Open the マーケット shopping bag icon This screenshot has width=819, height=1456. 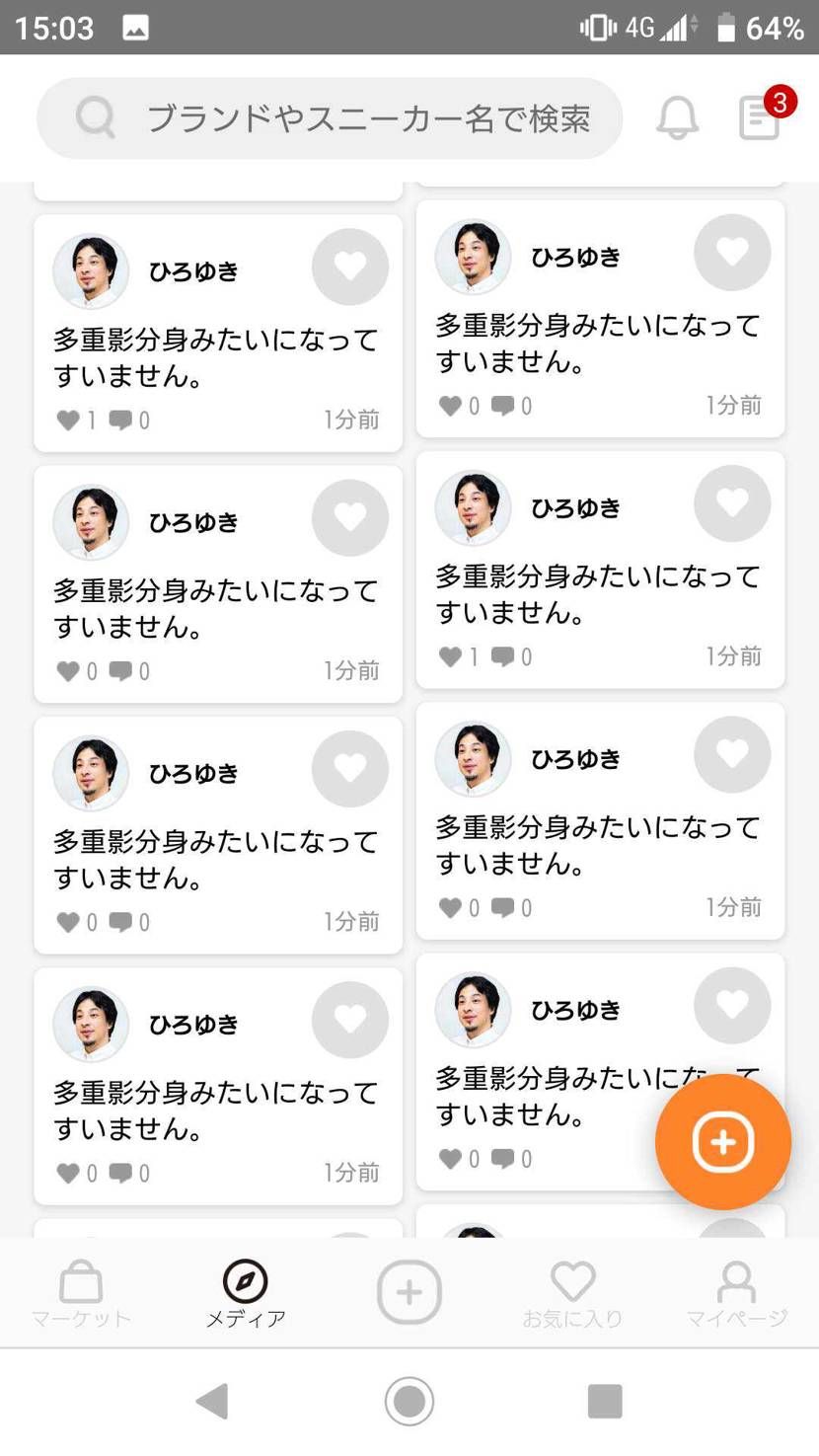[x=80, y=1280]
